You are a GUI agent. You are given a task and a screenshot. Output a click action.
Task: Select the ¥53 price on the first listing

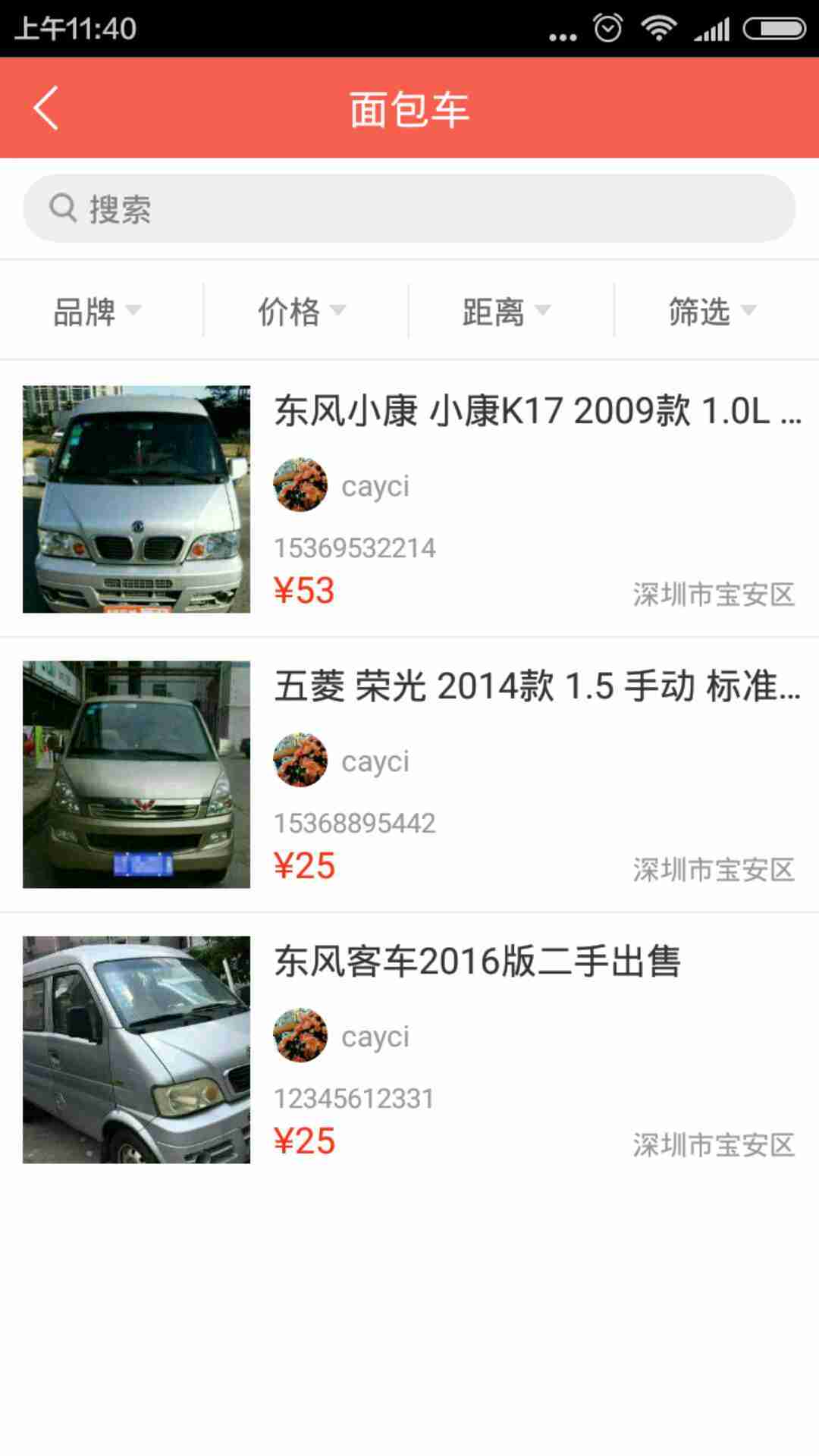[303, 591]
